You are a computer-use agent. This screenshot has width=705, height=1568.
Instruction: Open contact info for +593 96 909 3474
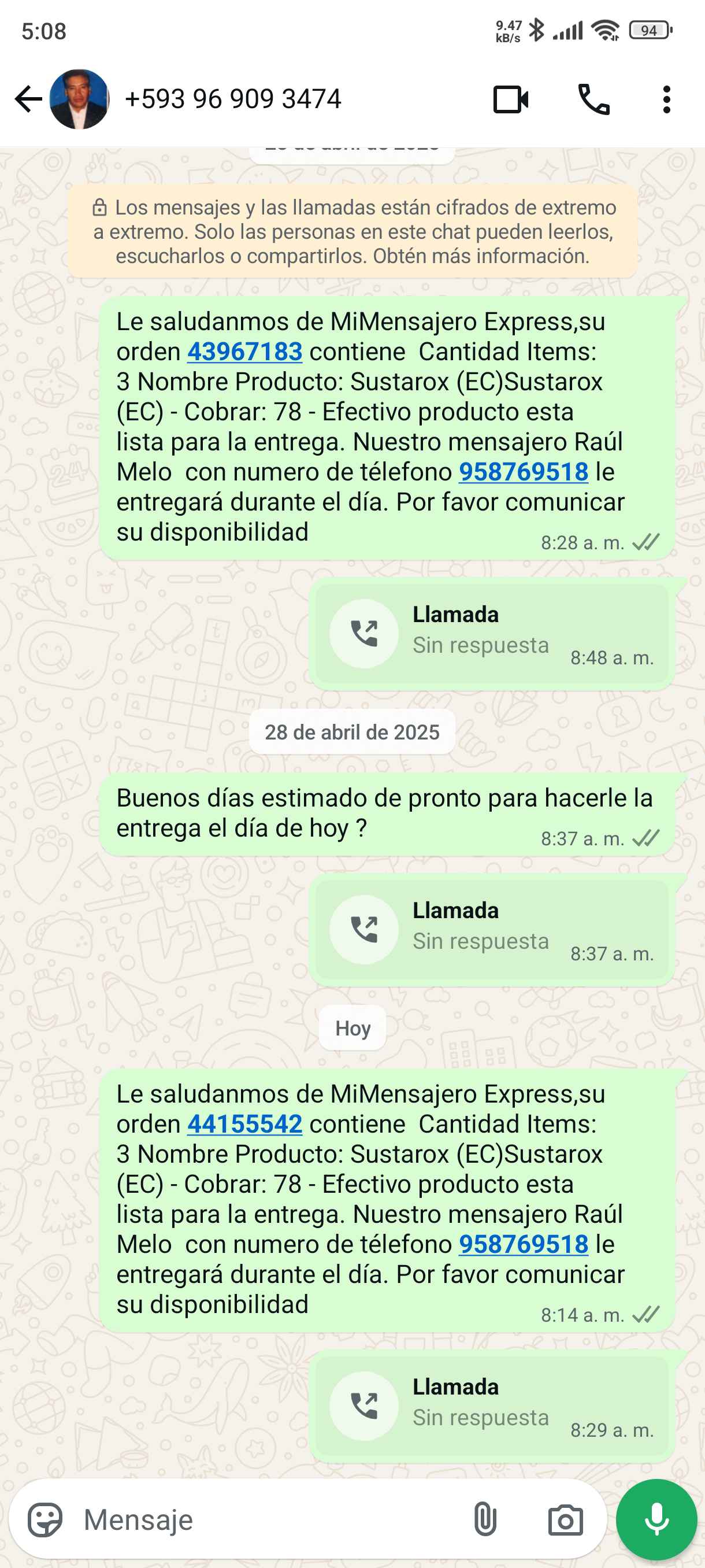[233, 99]
